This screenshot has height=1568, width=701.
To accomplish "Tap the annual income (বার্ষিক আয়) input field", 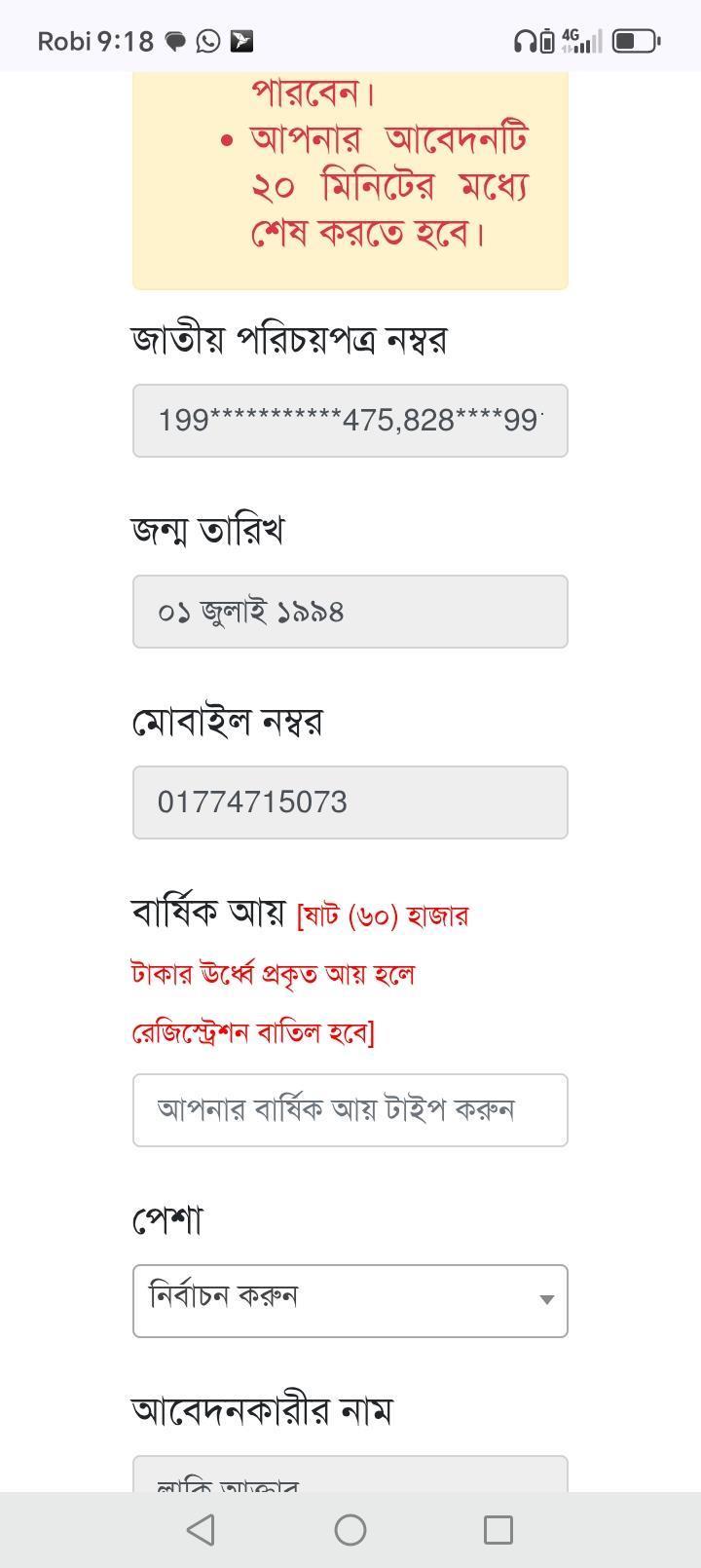I will pyautogui.click(x=350, y=1110).
